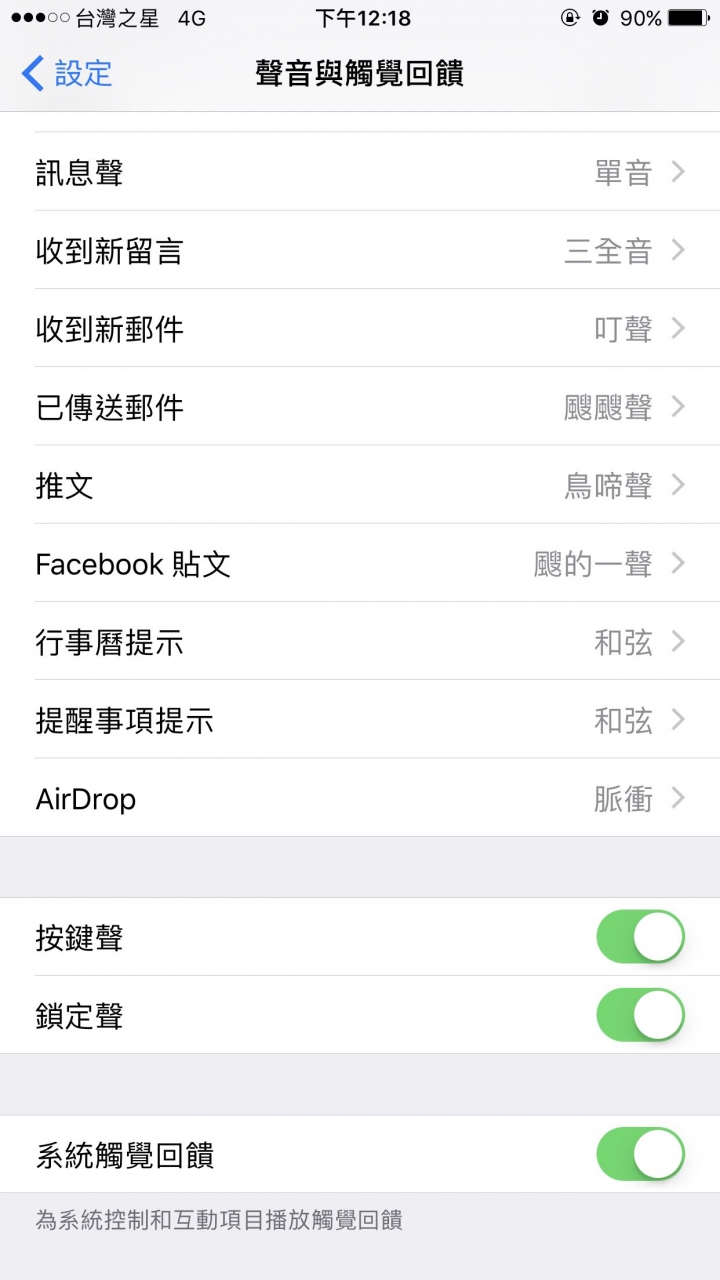Open the 訊息聲 sound setting

360,172
